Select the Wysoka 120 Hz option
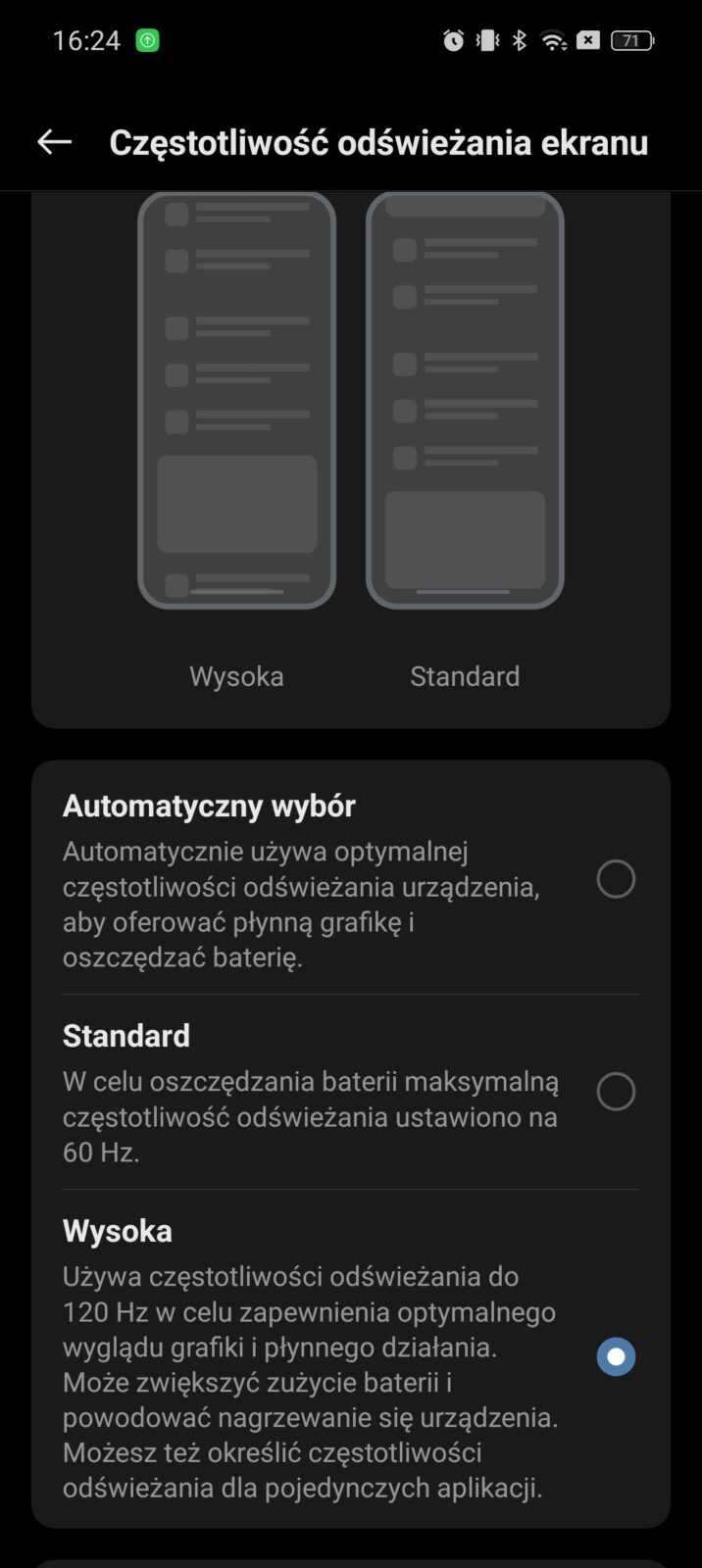 pos(615,1356)
